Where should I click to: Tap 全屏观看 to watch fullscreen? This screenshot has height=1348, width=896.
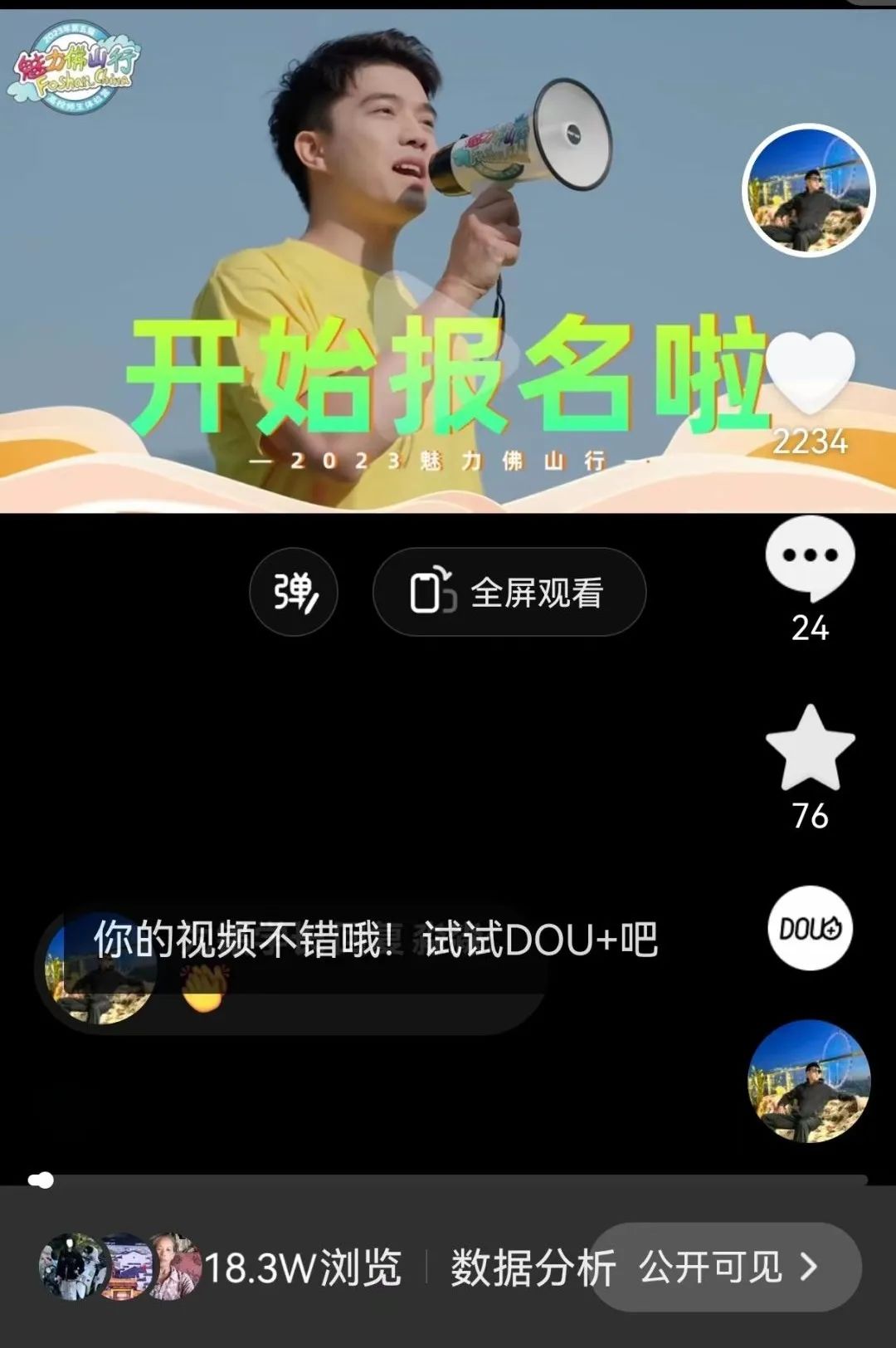pos(509,592)
